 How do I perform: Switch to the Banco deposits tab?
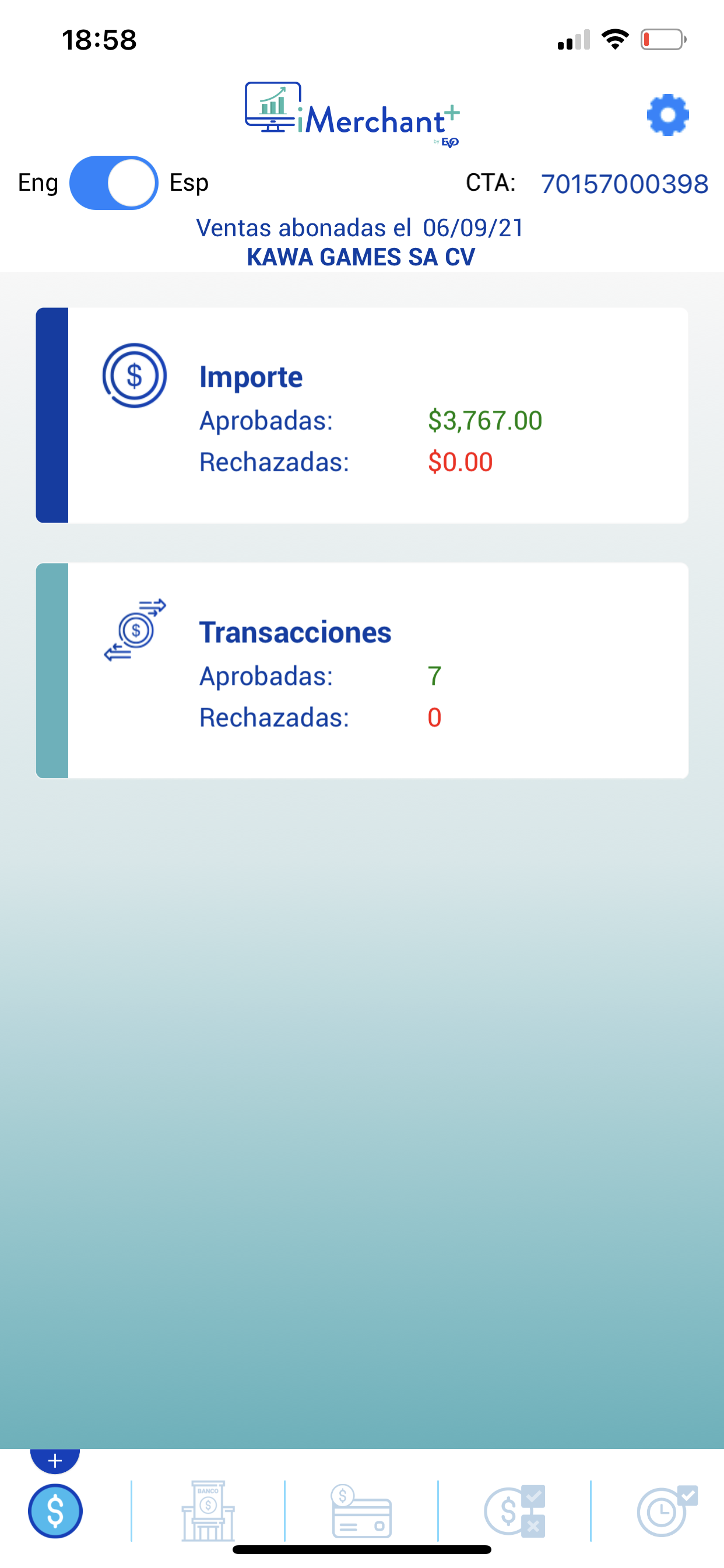(208, 1511)
